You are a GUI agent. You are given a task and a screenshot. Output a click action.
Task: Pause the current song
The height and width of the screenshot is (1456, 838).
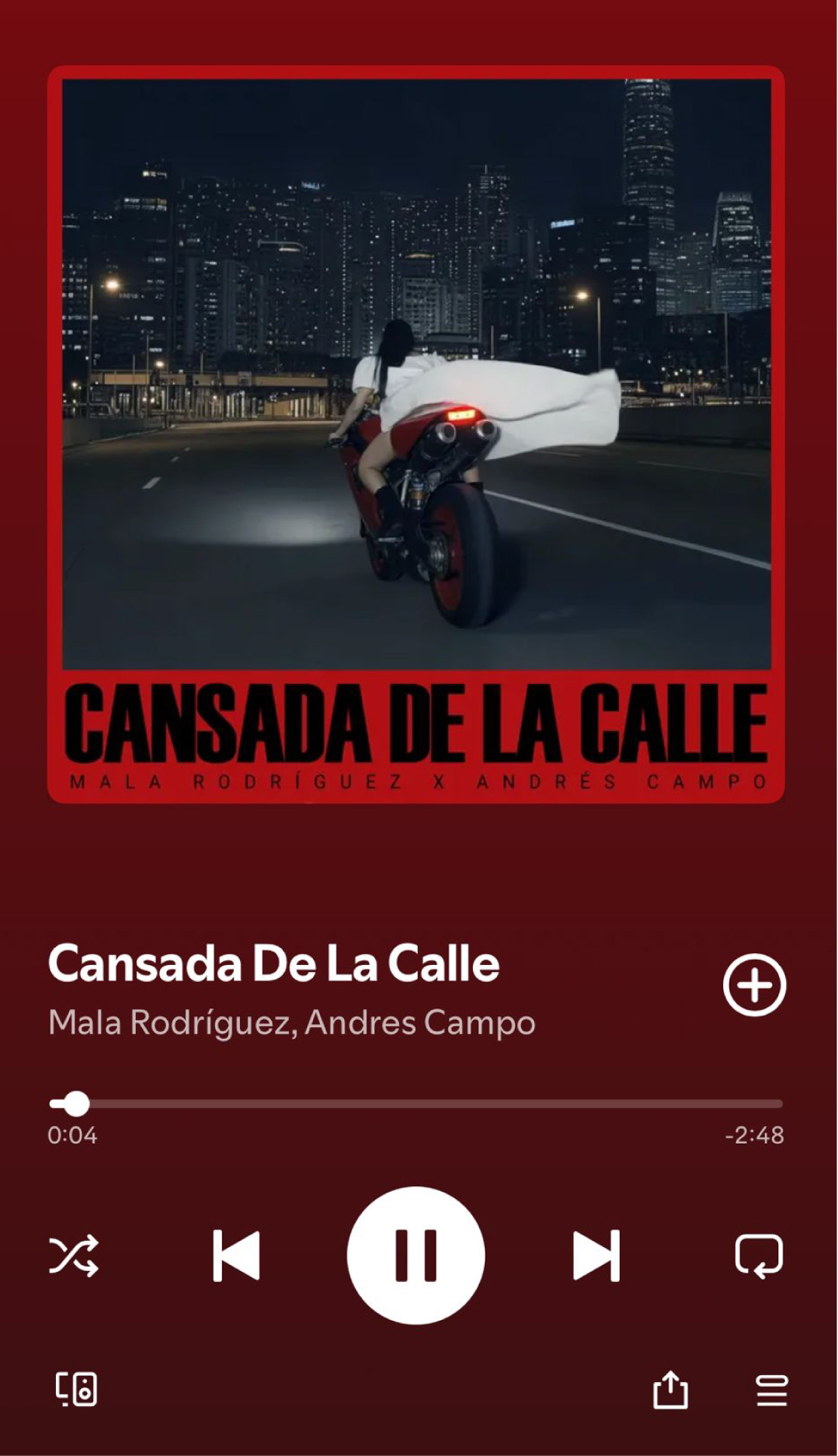pos(416,1255)
